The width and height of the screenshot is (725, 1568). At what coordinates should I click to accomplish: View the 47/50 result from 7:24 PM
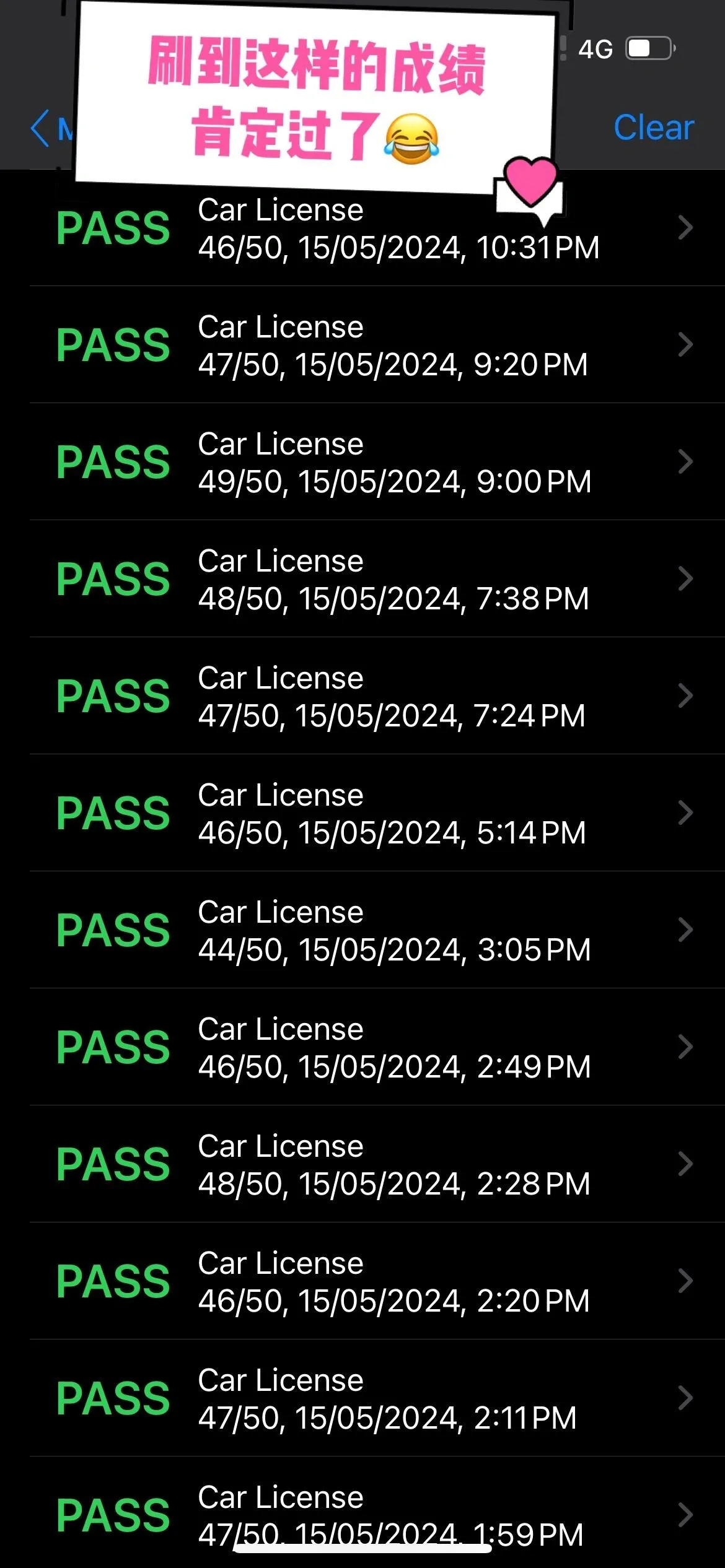[362, 696]
